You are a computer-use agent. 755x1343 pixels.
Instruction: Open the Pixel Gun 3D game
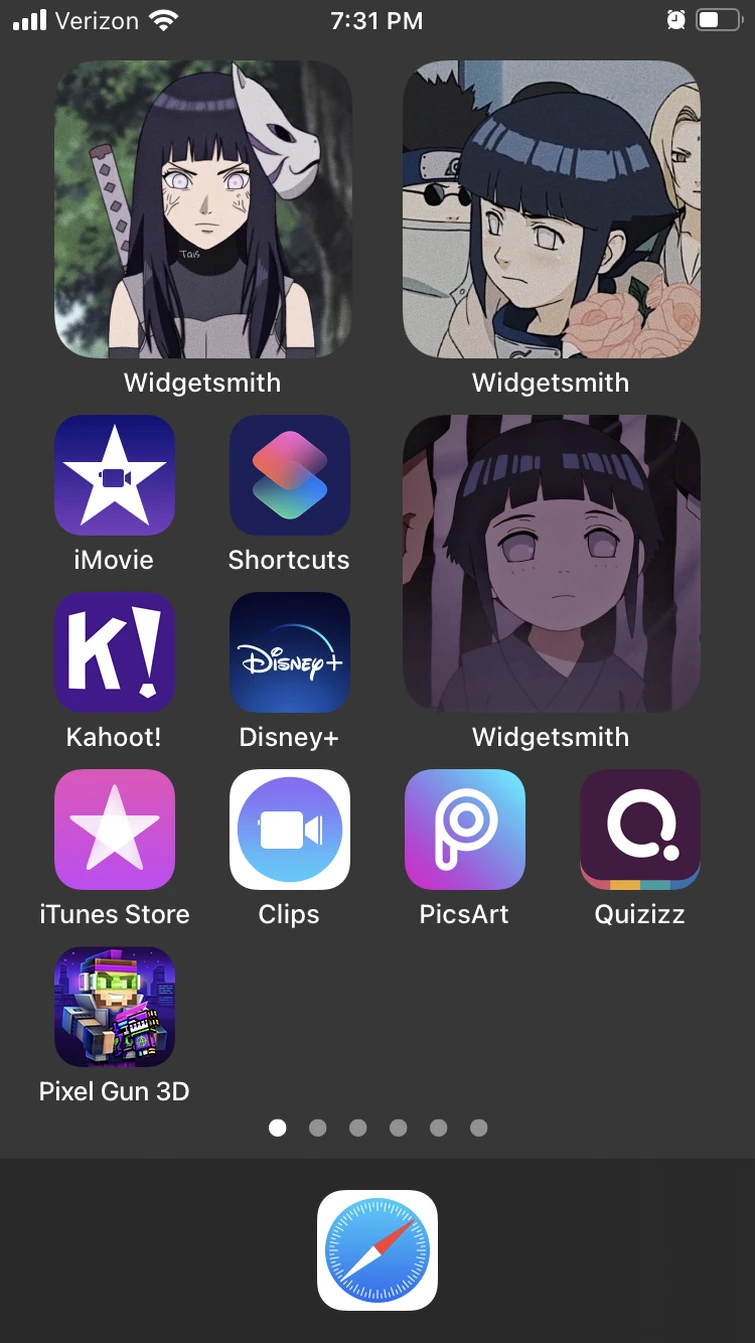pos(114,1006)
